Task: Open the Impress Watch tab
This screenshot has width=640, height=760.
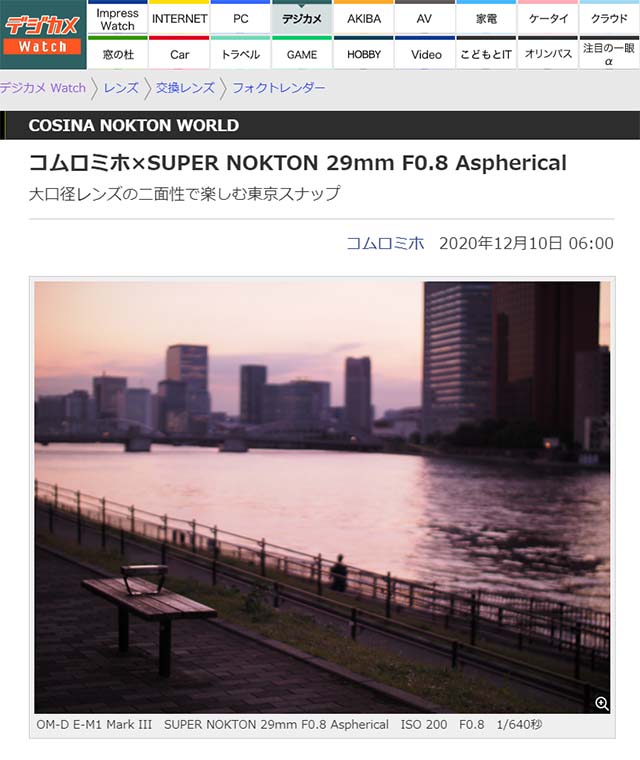Action: point(117,19)
